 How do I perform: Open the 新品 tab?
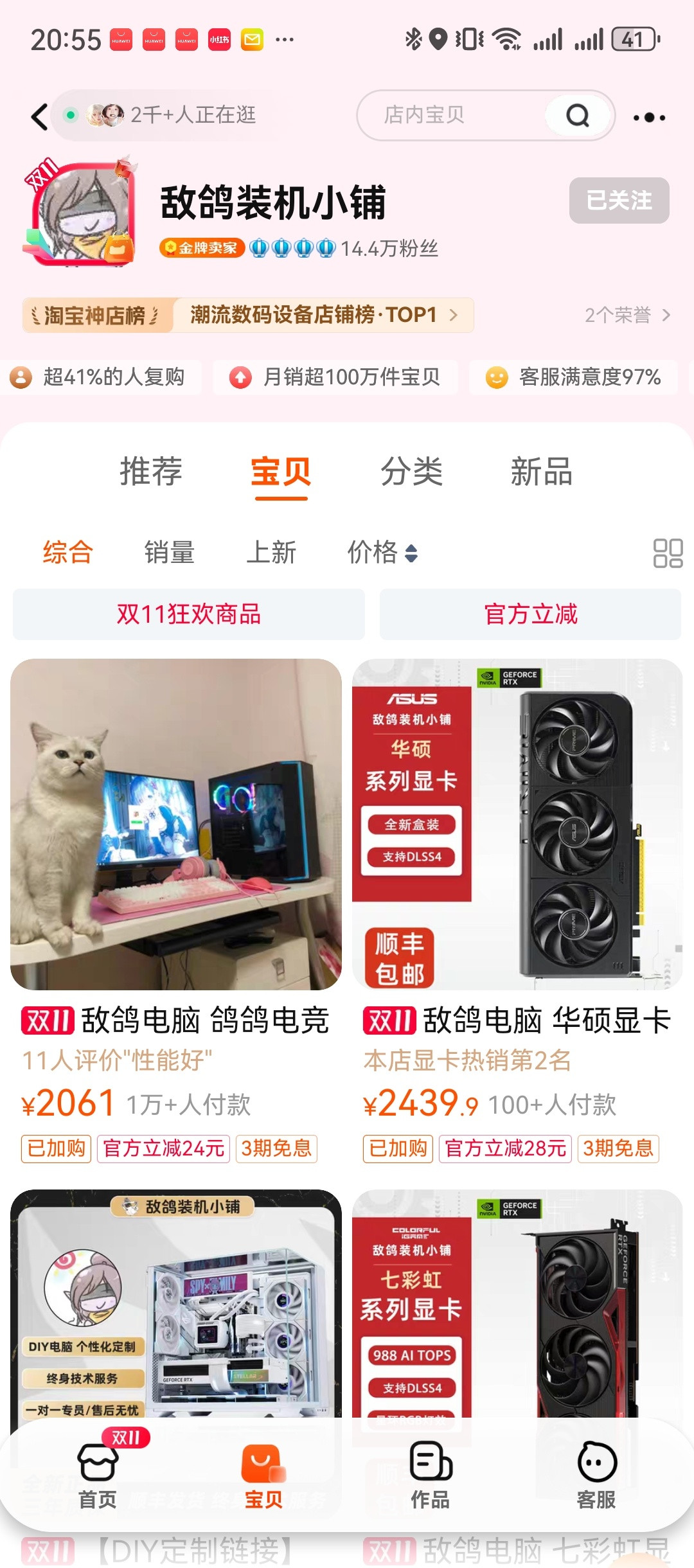pos(542,472)
